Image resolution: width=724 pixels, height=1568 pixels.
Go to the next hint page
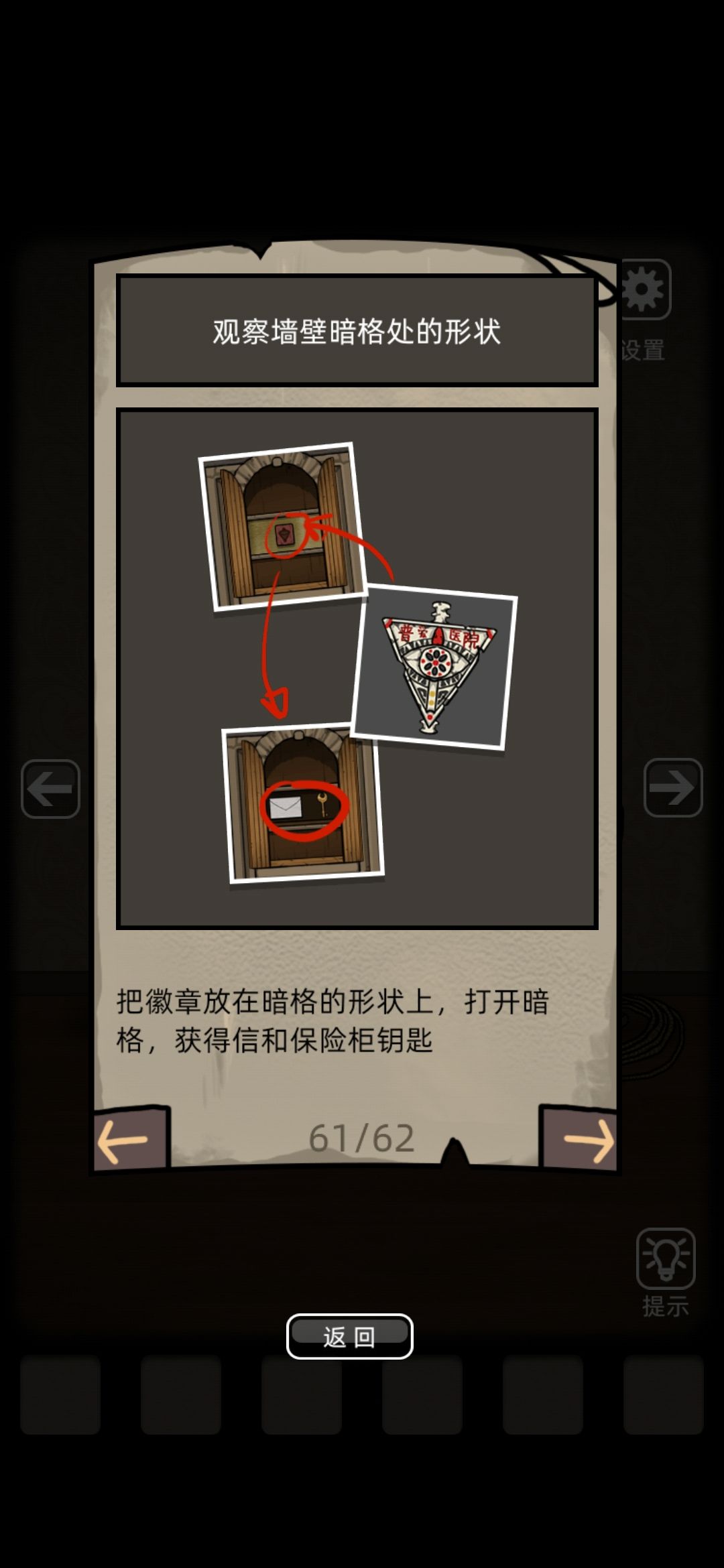(582, 1138)
